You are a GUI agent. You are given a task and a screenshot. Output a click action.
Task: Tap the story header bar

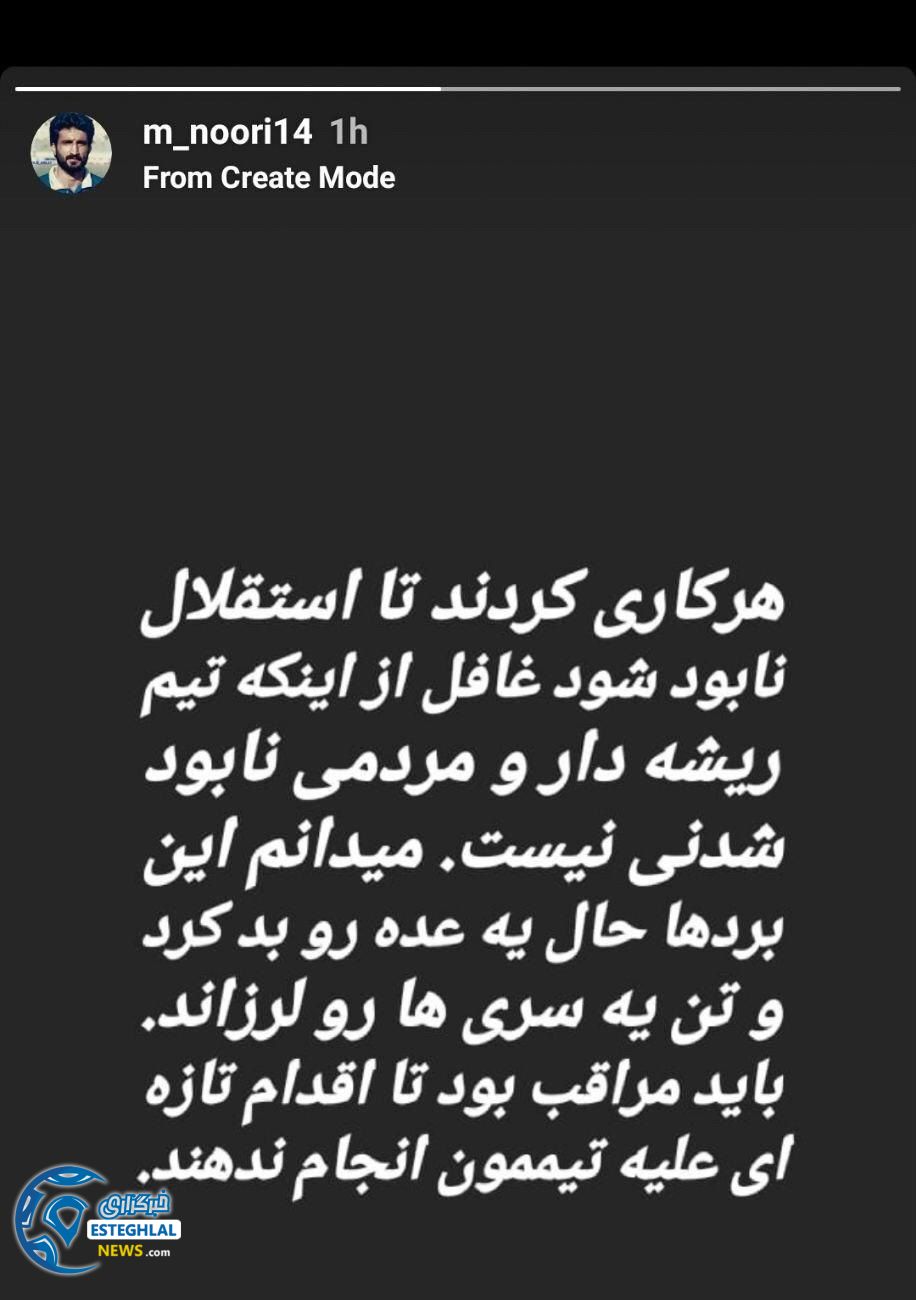pos(458,150)
